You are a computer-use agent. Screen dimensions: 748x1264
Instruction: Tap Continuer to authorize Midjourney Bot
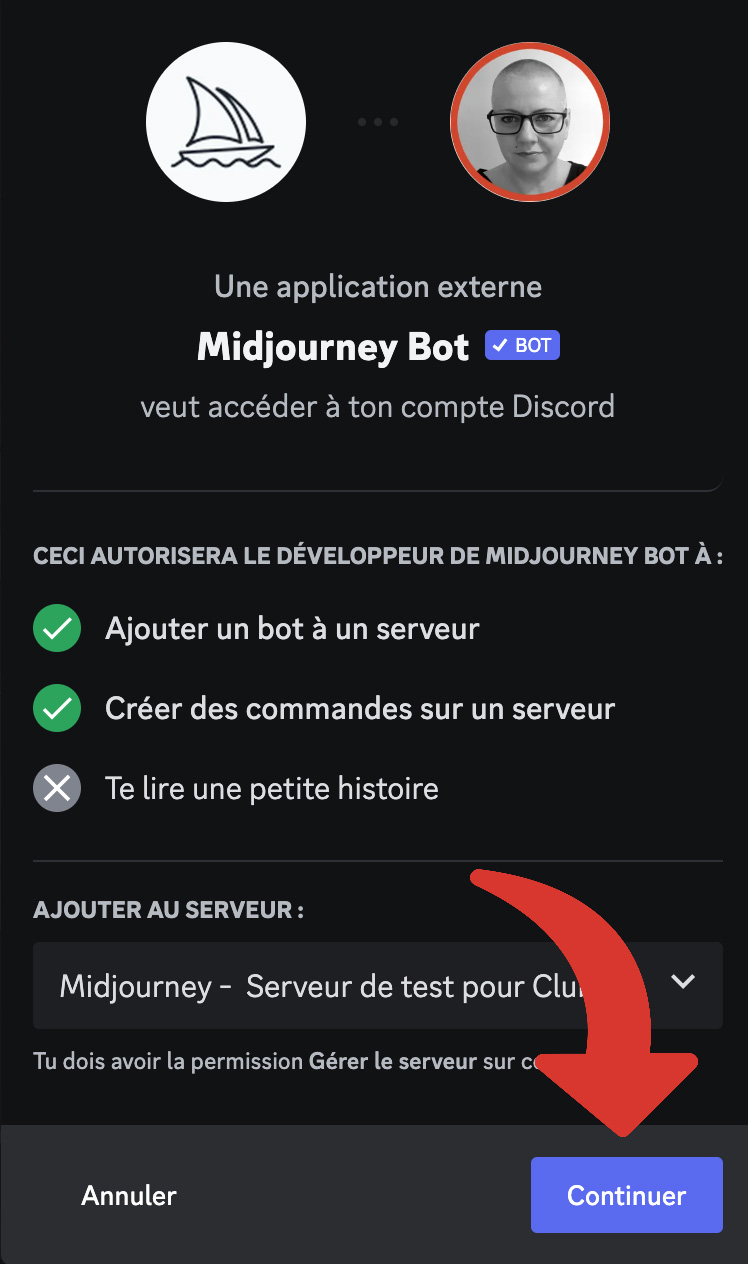pyautogui.click(x=626, y=1195)
